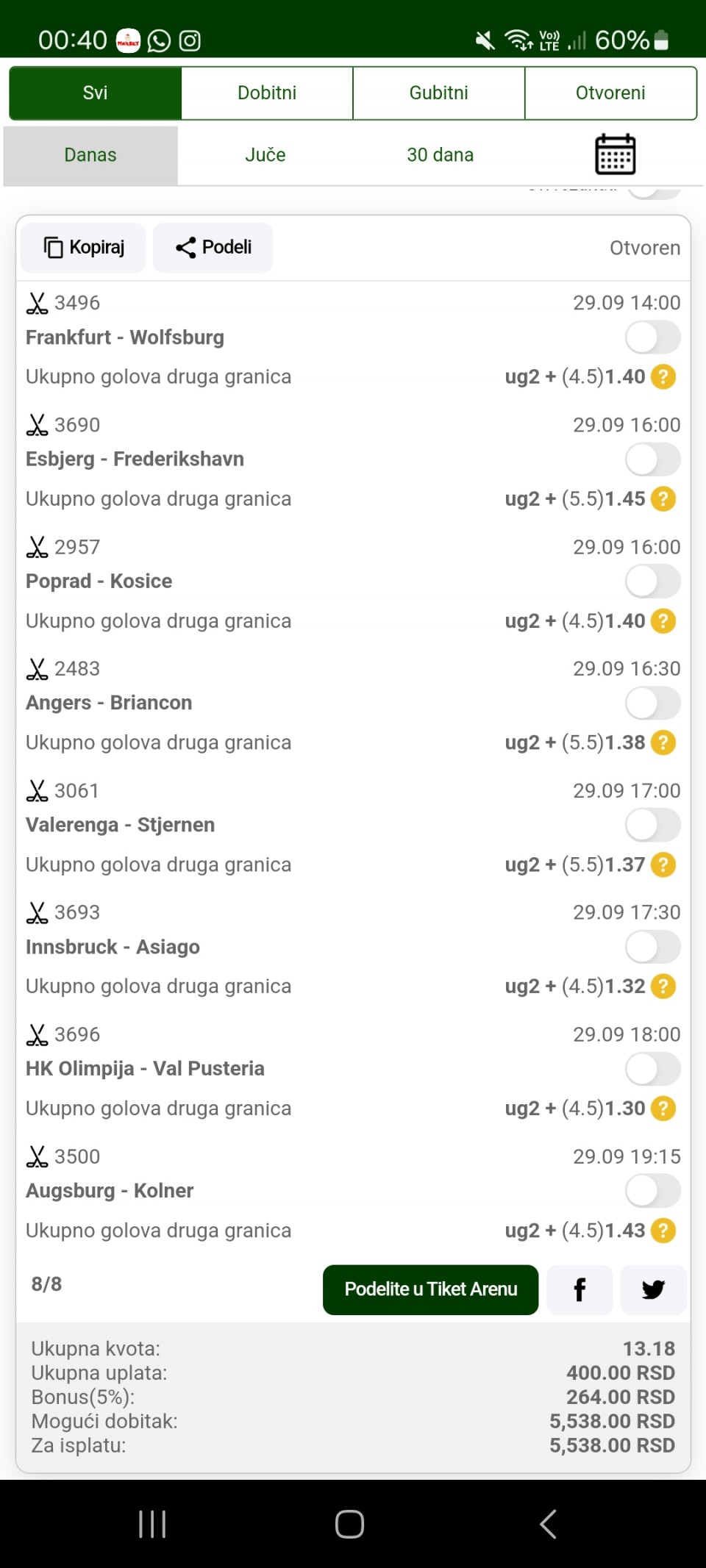
Task: Open the calendar date picker
Action: pyautogui.click(x=615, y=154)
